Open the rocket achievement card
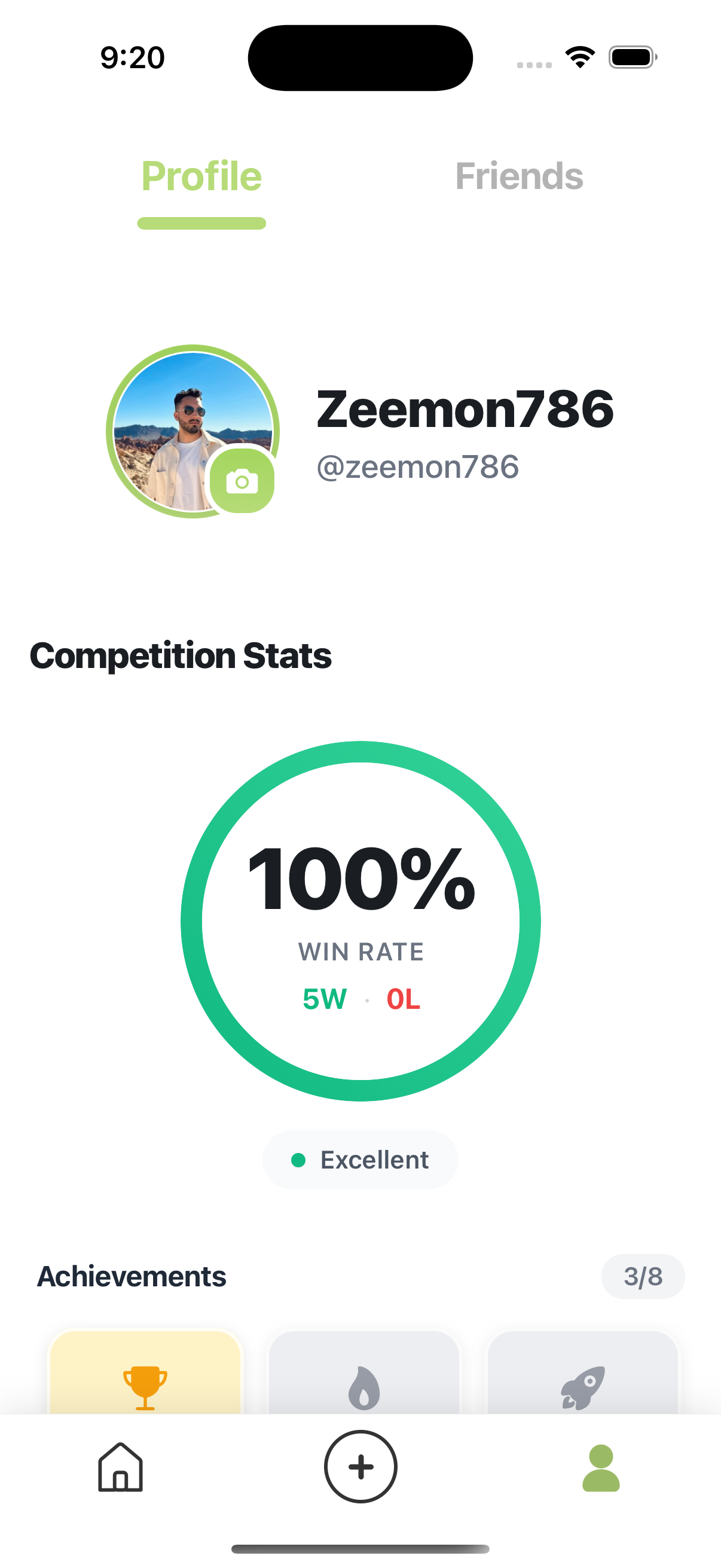This screenshot has height=1568, width=721. (582, 1375)
